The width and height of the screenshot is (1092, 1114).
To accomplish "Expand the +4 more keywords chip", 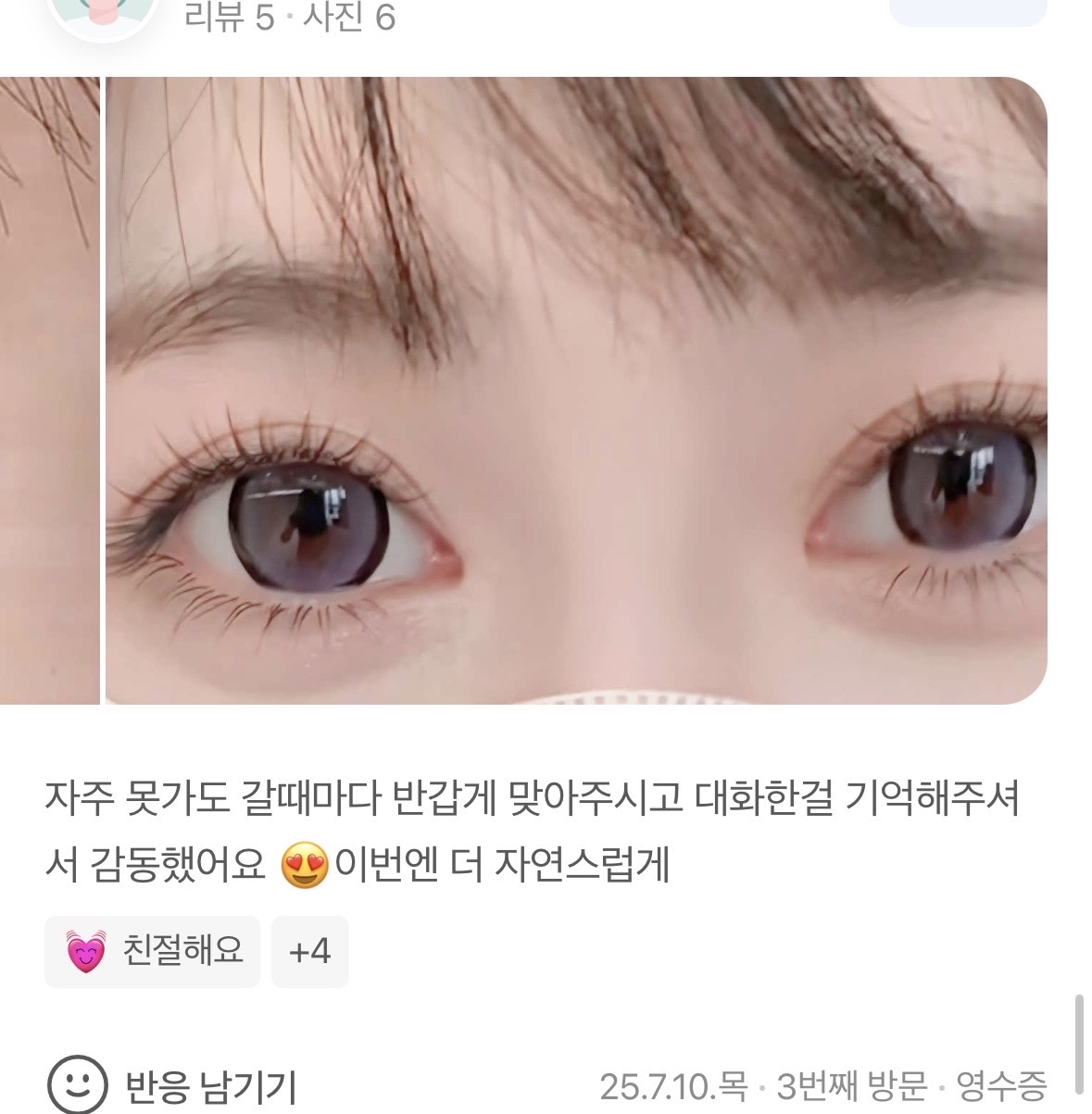I will 309,951.
